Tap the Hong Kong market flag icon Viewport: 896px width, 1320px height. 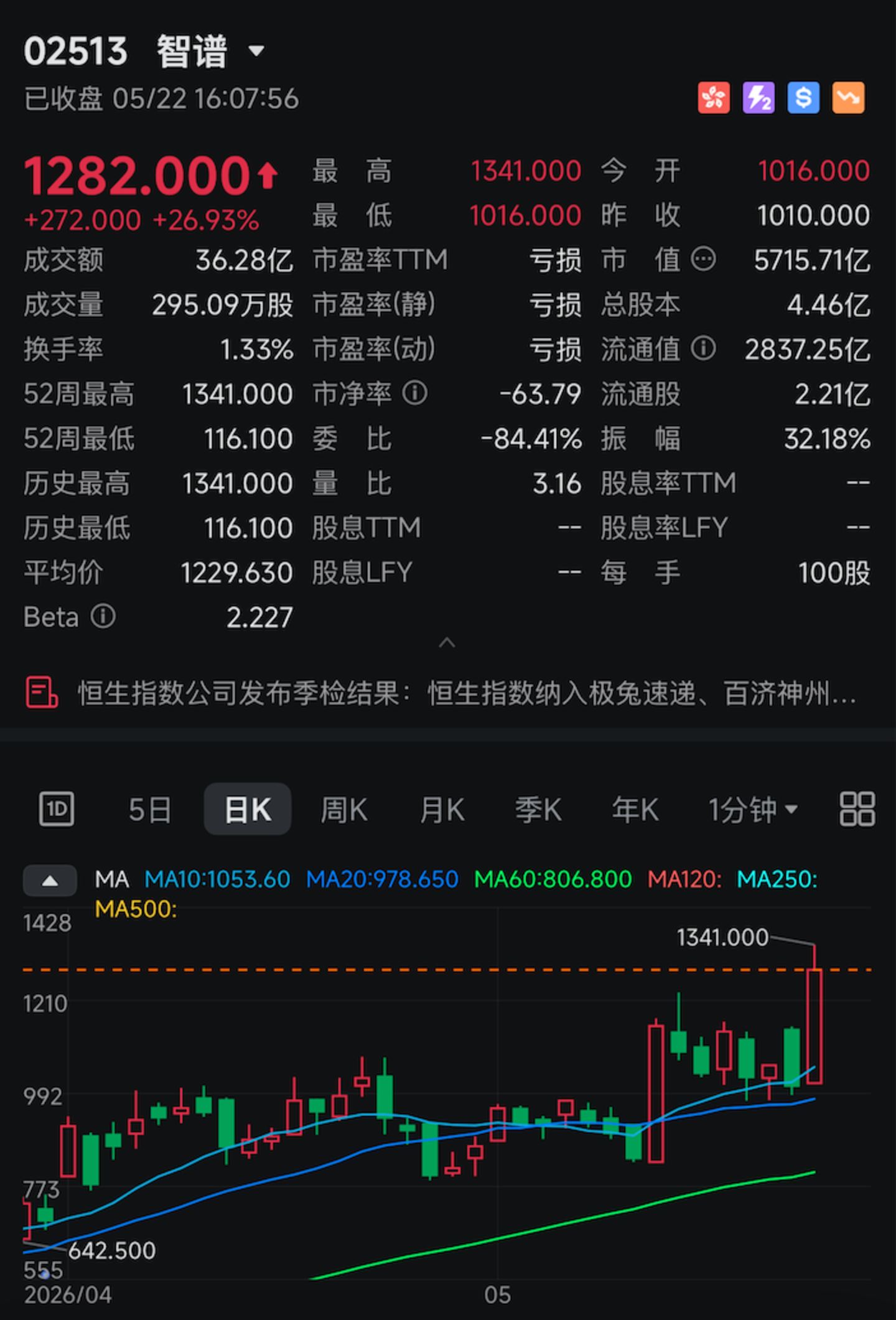click(x=714, y=98)
